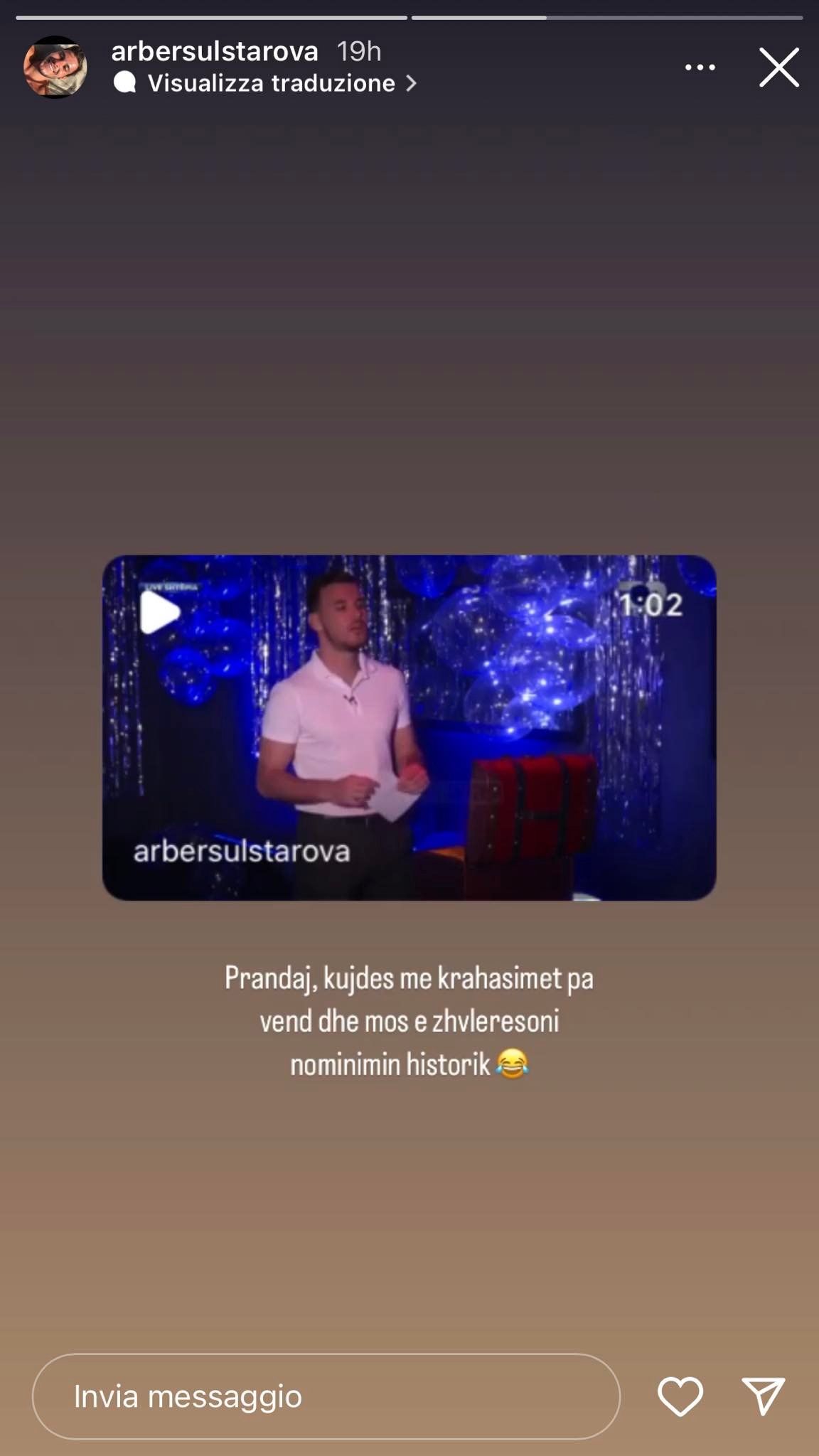The image size is (819, 1456).
Task: Open the shared reel by arbersulstarova
Action: point(409,727)
